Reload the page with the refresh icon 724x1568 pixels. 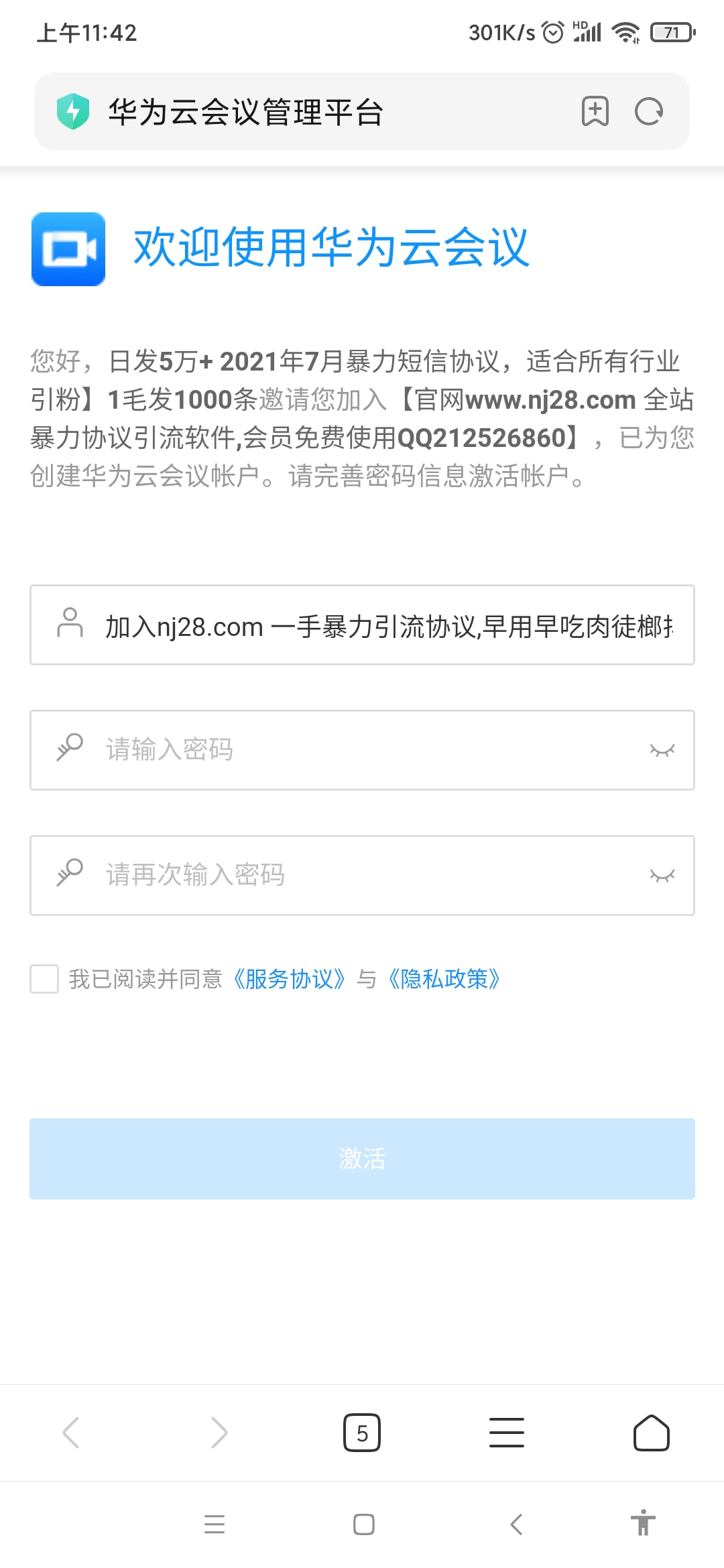(x=649, y=111)
